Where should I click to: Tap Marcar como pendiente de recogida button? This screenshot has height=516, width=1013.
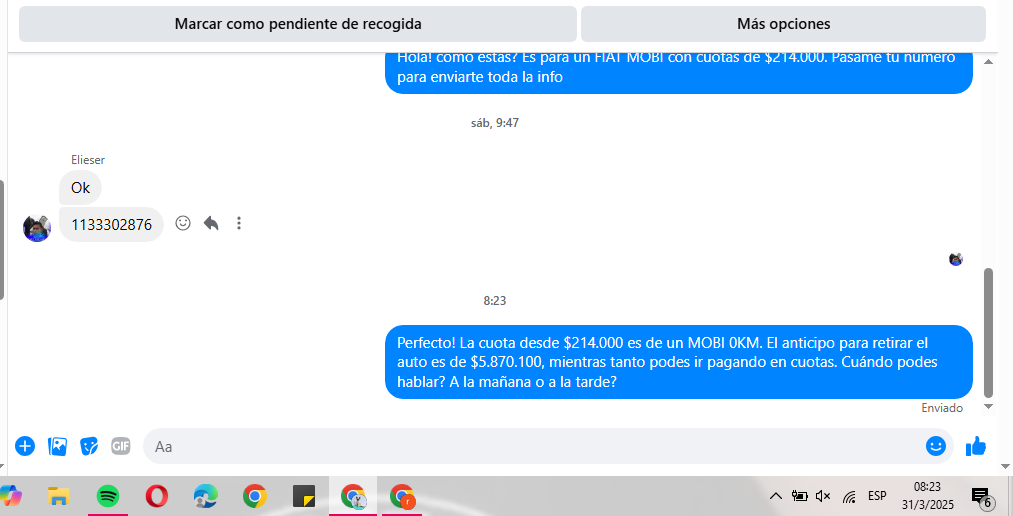tap(298, 24)
